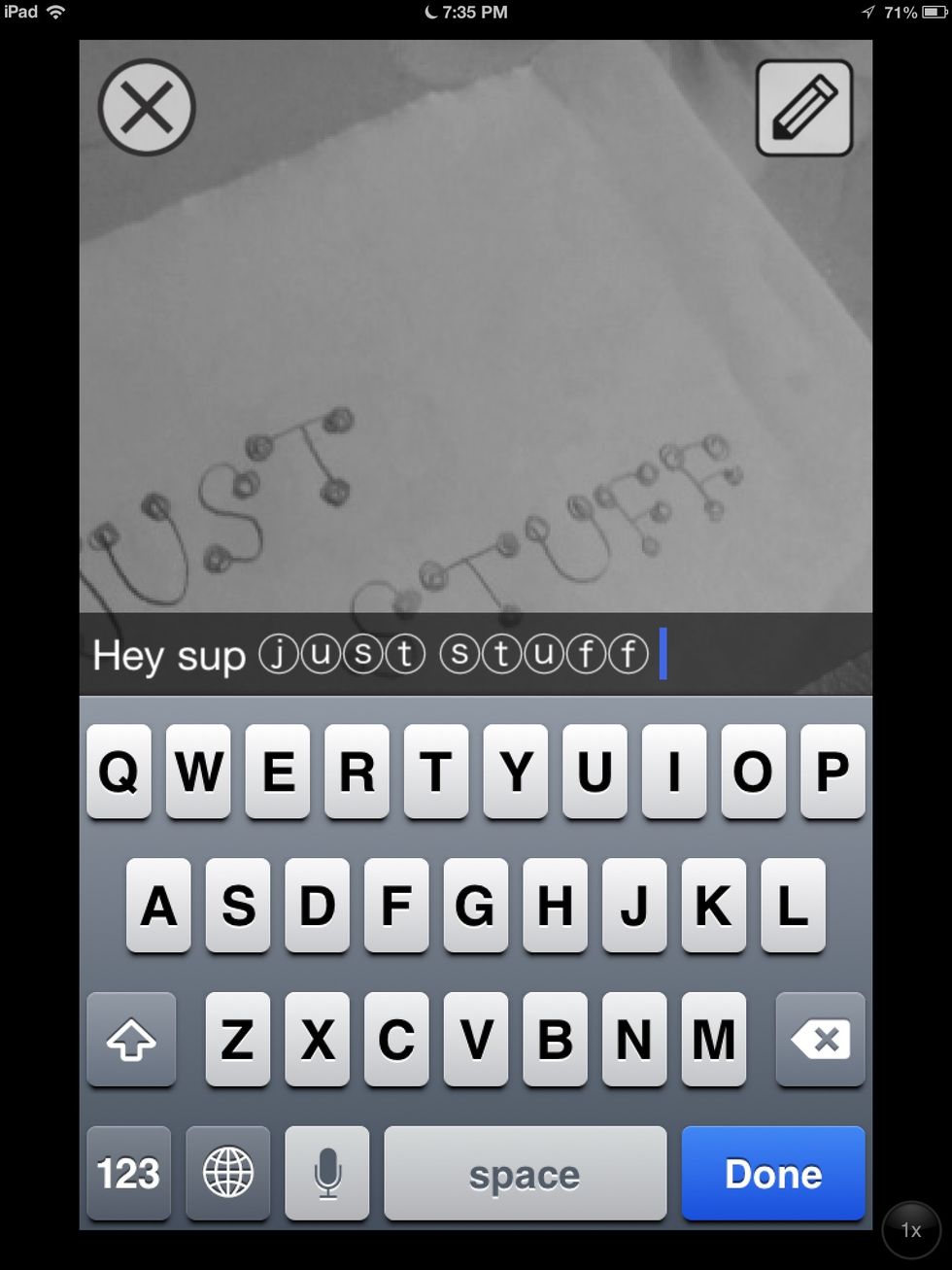
Task: Tap the pencil drawing icon
Action: [x=802, y=107]
